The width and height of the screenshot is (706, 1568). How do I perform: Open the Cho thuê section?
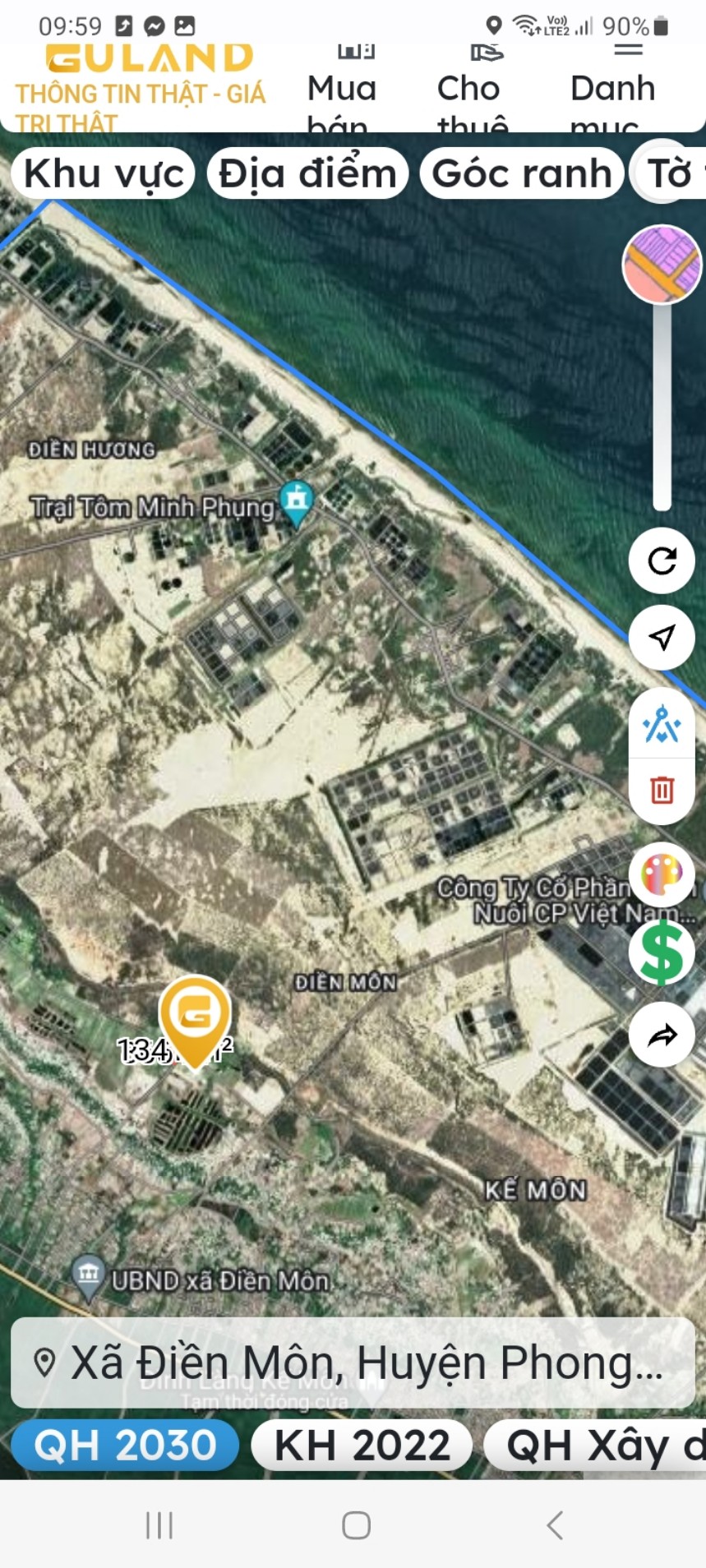pos(469,90)
